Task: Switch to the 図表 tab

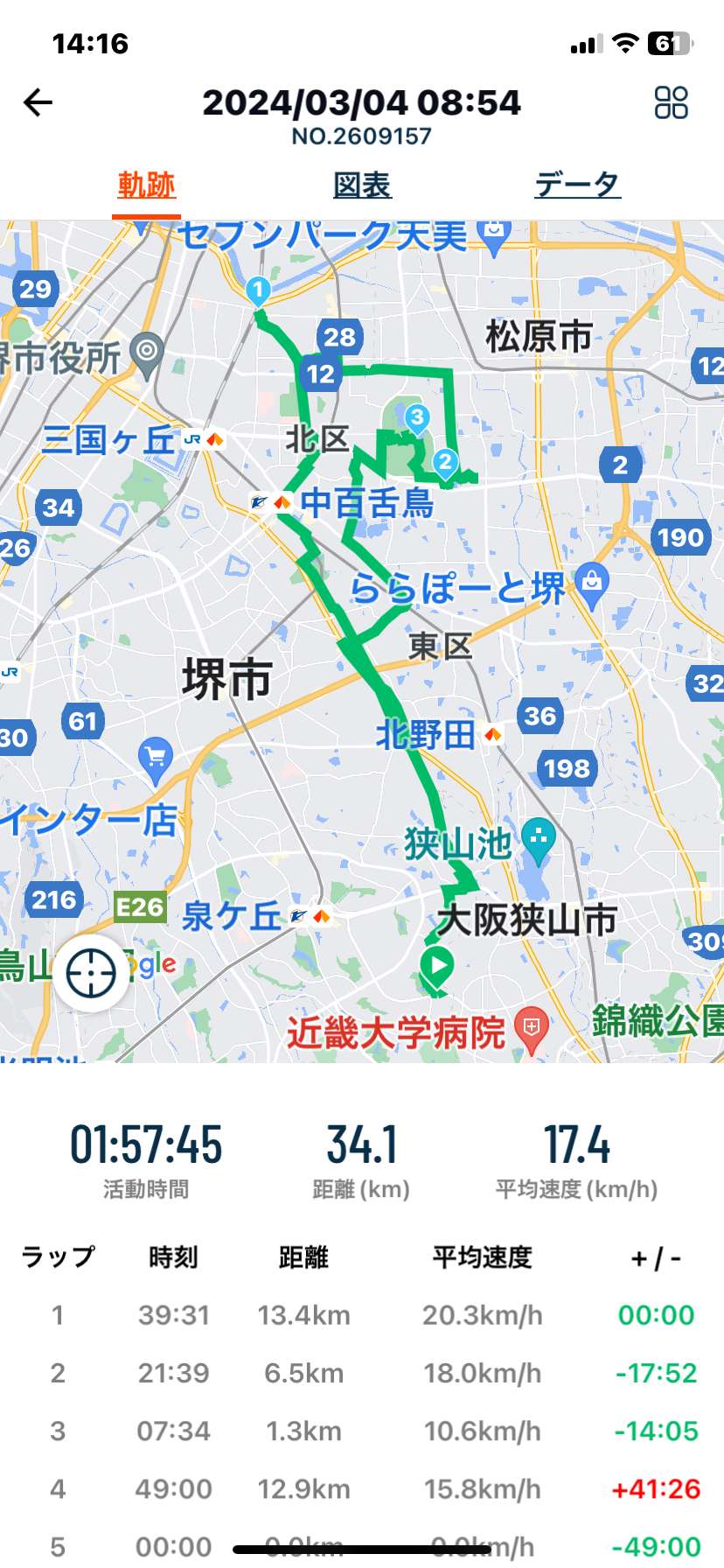Action: coord(362,185)
